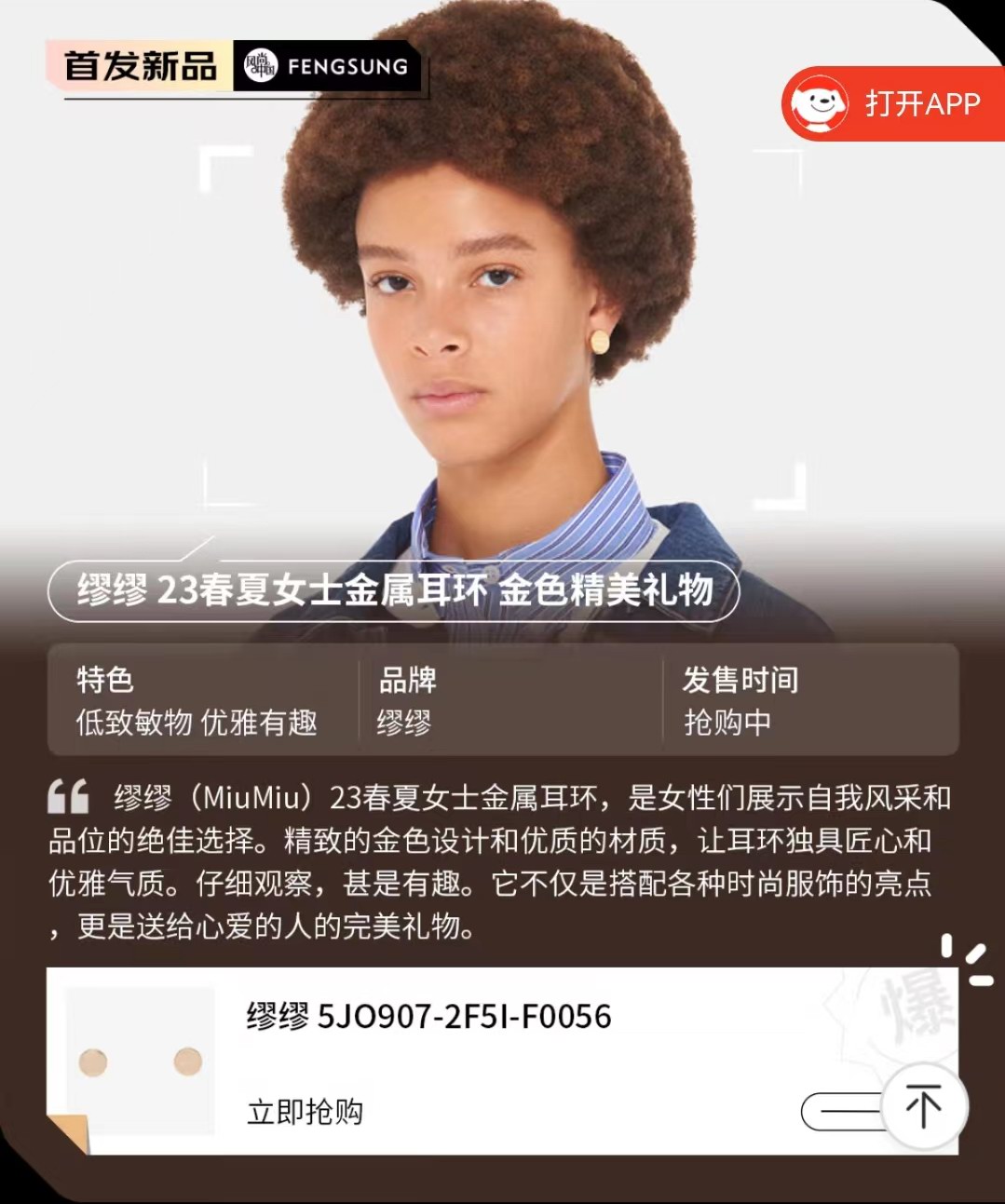Image resolution: width=1005 pixels, height=1204 pixels.
Task: Tap the 打开APP button
Action: tap(892, 103)
